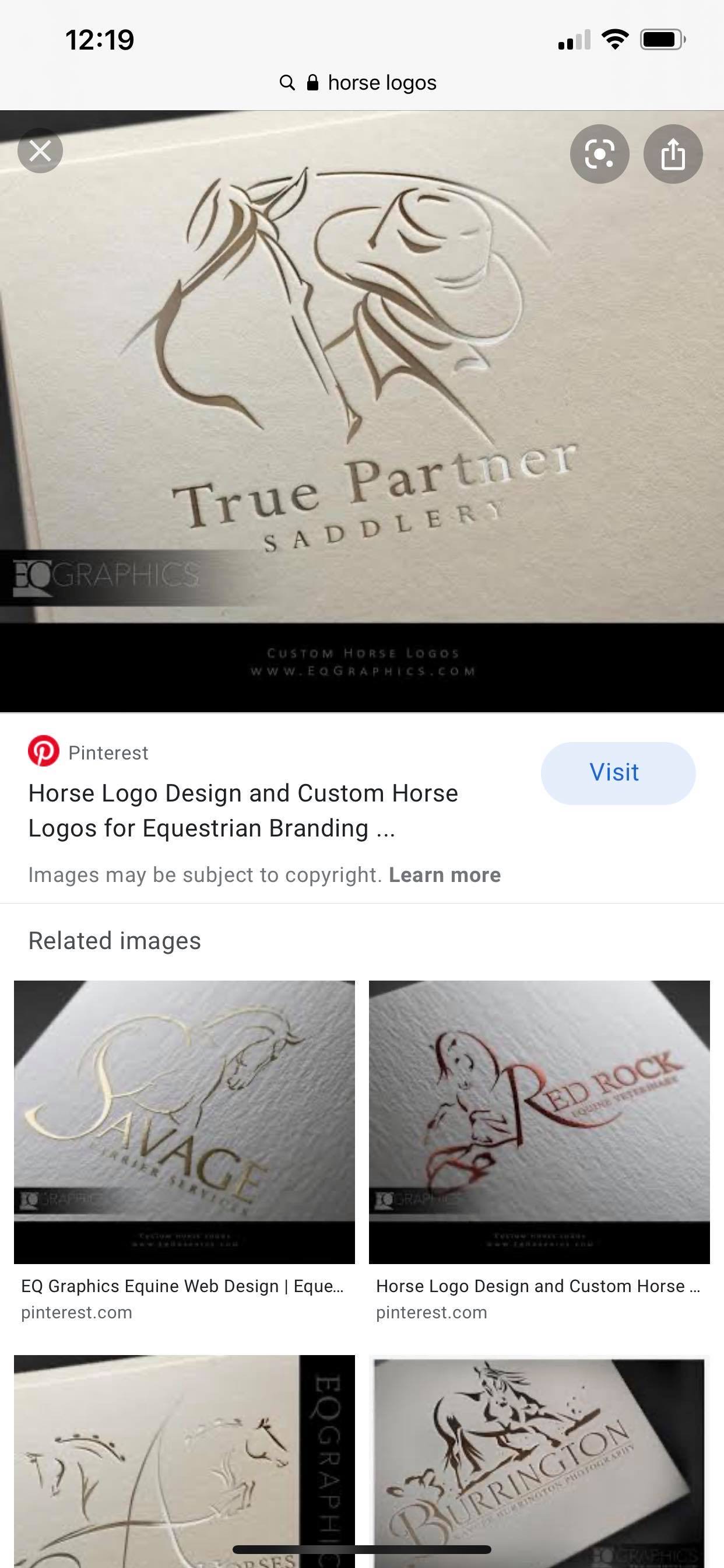Open the Savage Farrier Services related image

184,1121
